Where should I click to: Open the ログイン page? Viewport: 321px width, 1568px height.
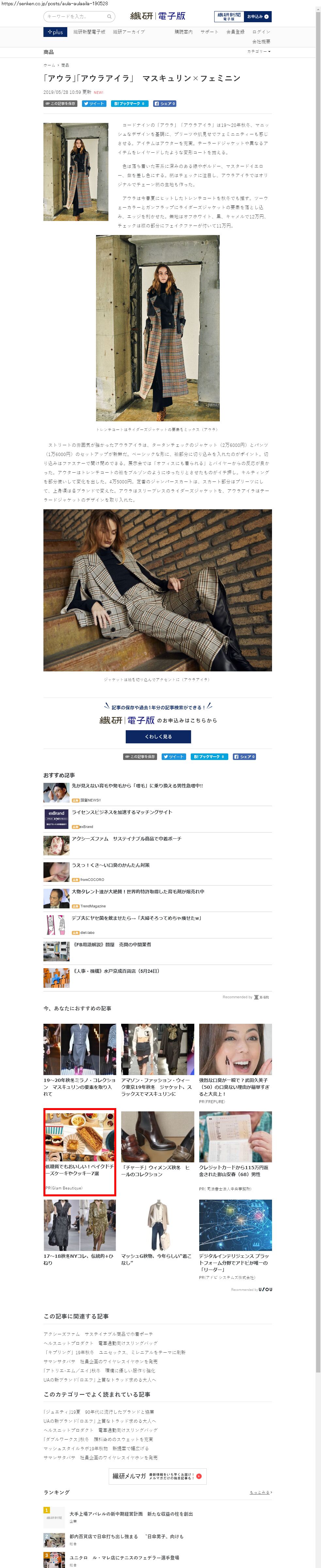click(261, 32)
